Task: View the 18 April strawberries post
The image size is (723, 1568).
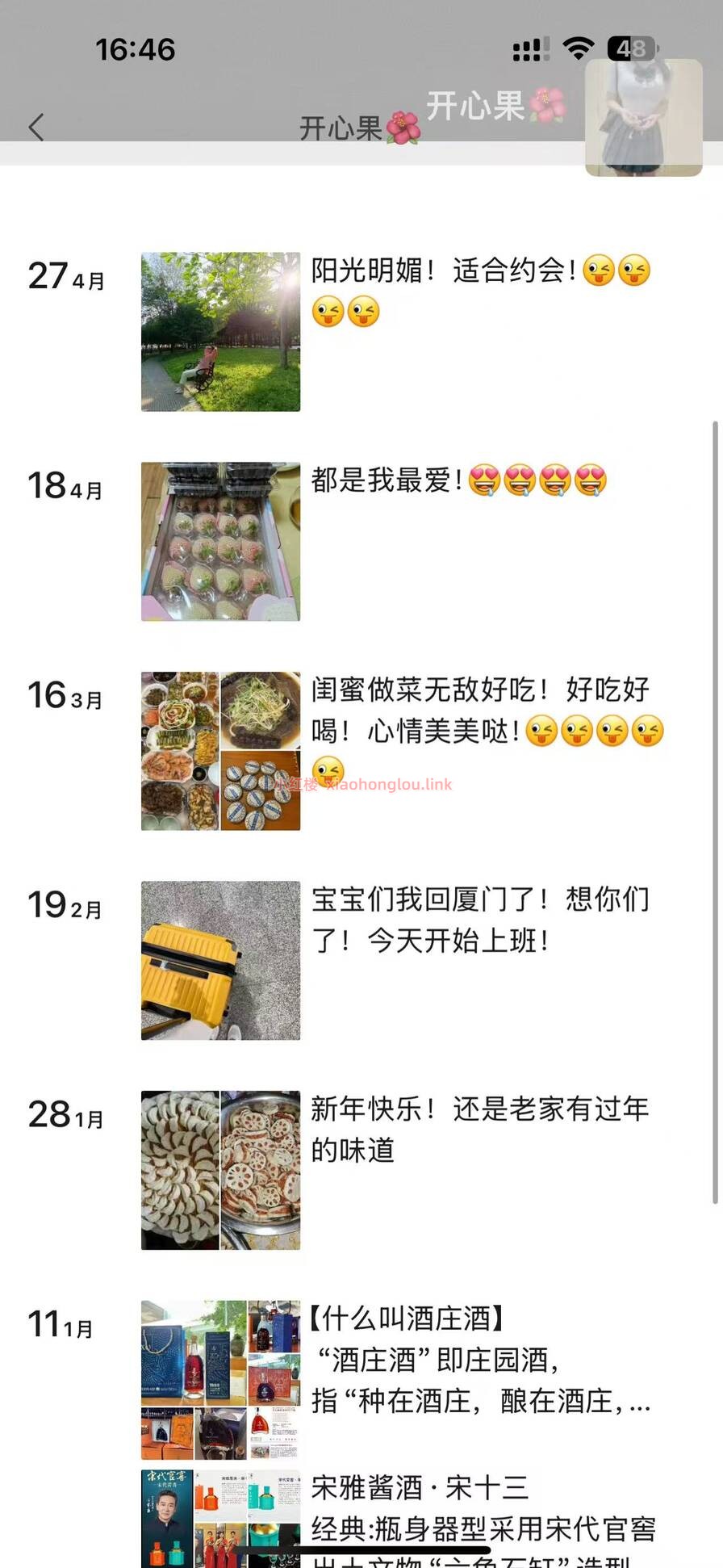Action: click(220, 541)
